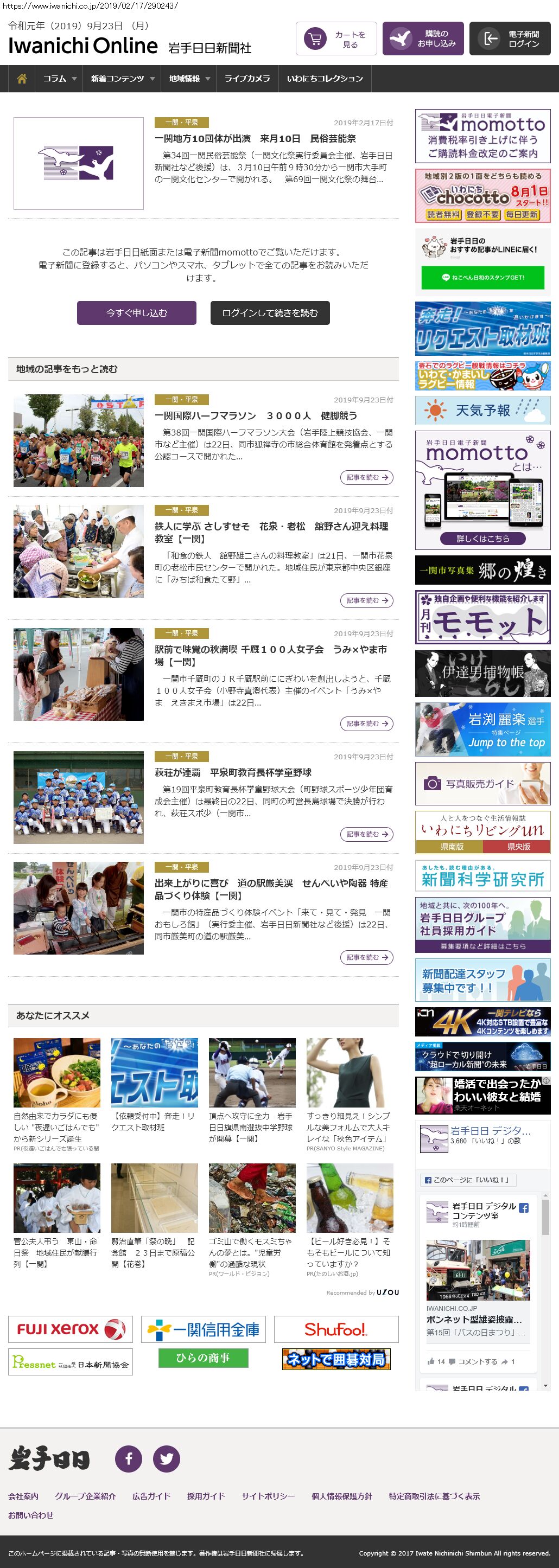Expand the 地域情報 menu
559x1568 pixels.
[189, 79]
